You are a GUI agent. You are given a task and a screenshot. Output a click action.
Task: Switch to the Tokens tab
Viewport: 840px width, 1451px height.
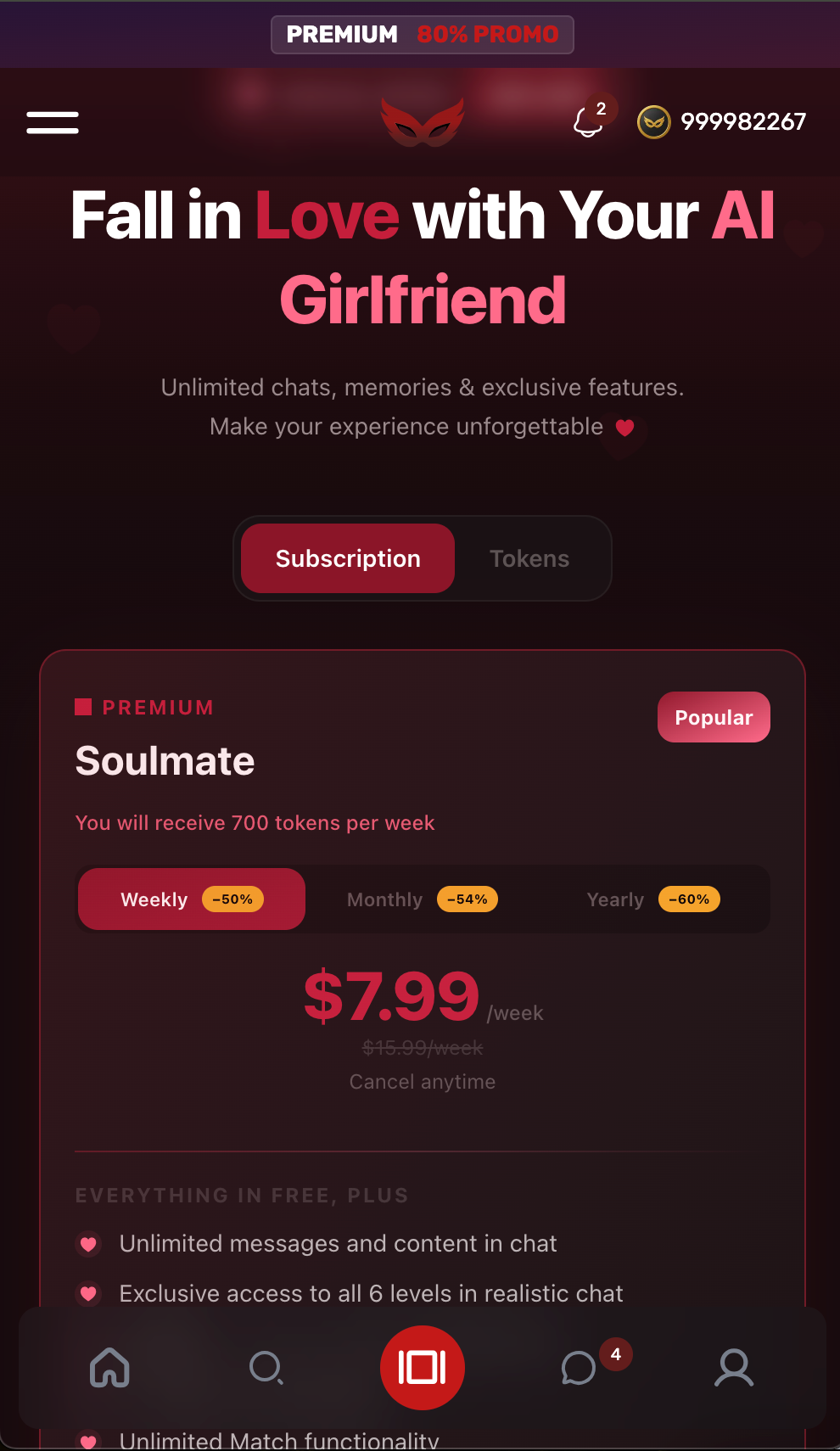pos(529,558)
